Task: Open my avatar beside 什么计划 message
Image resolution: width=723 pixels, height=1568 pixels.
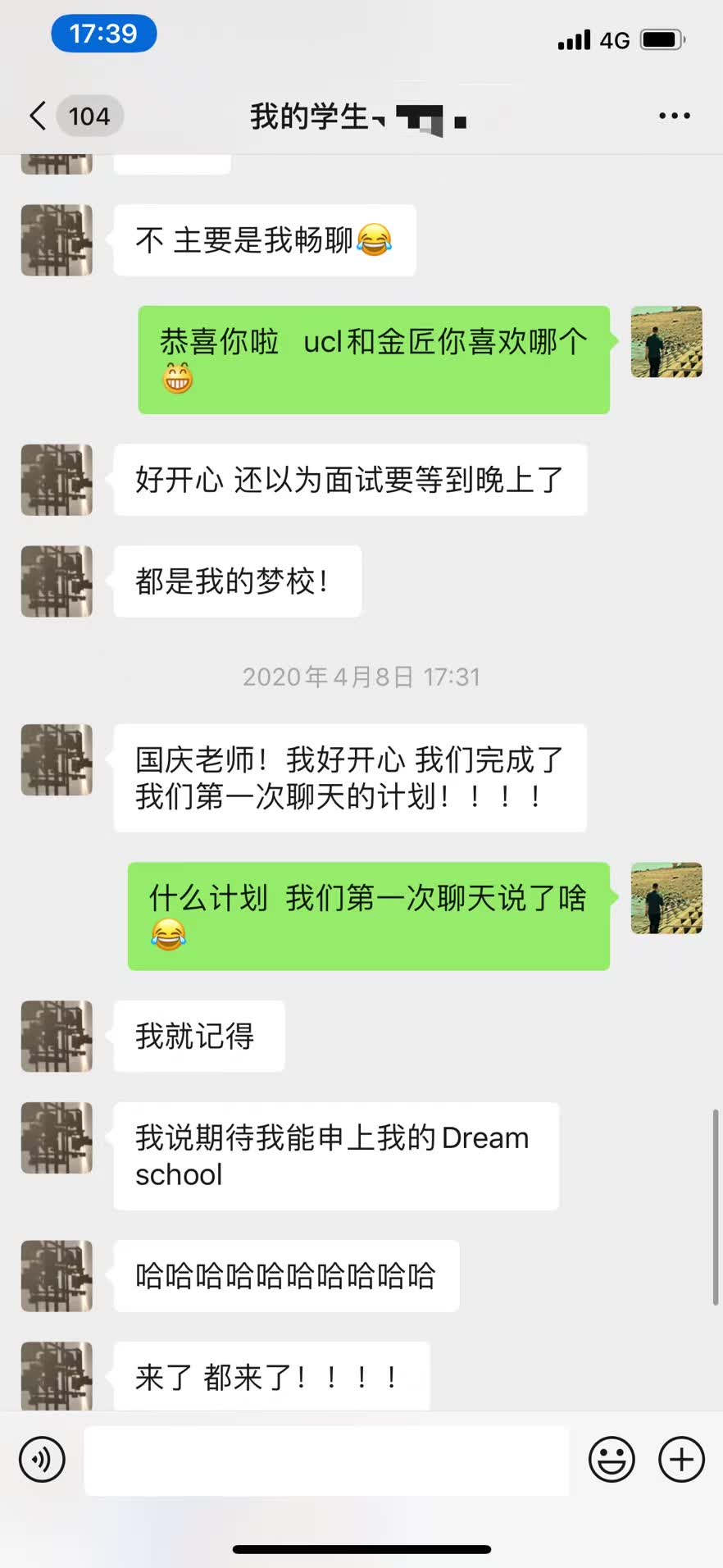Action: (666, 898)
